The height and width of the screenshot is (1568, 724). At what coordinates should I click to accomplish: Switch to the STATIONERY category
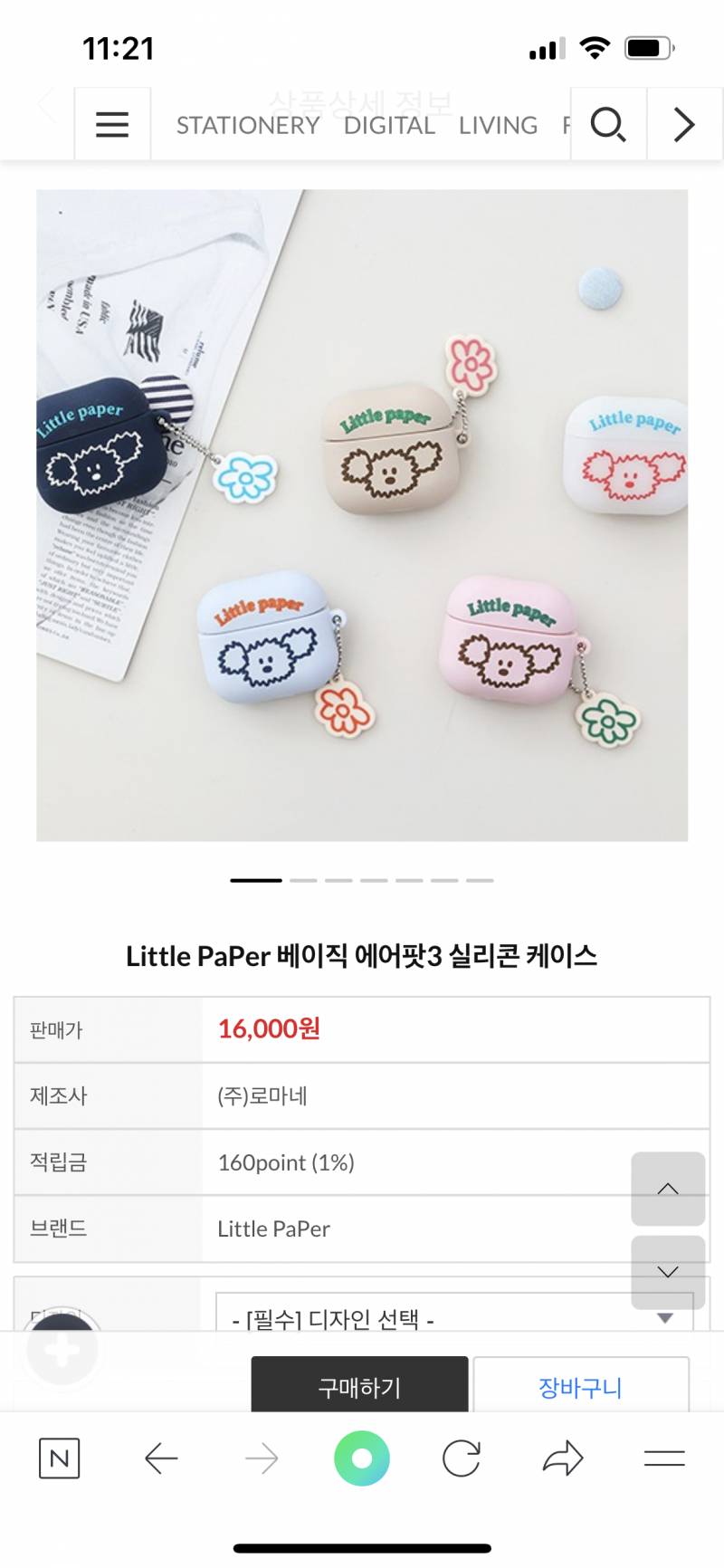pos(248,125)
